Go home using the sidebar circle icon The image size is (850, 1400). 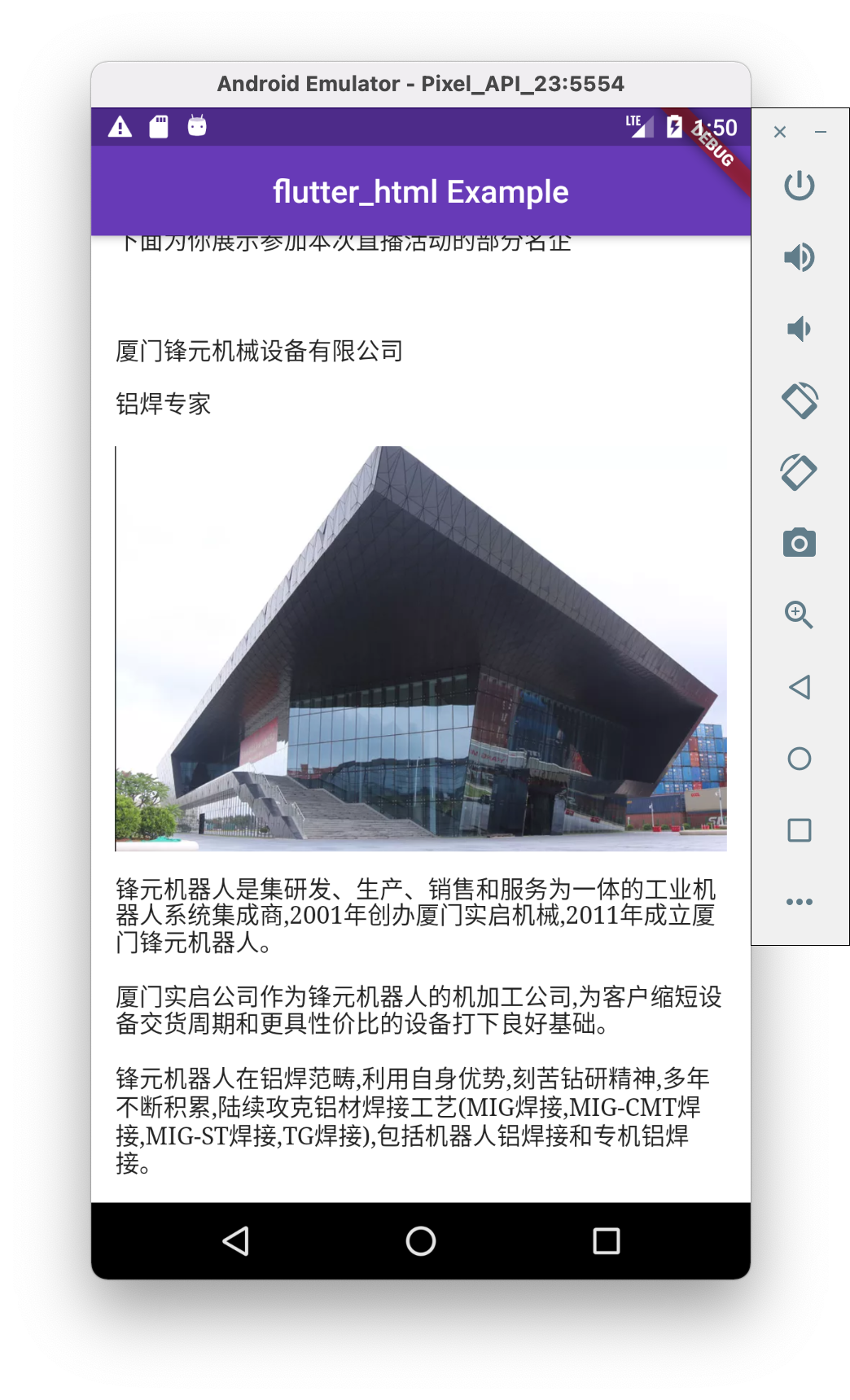[800, 758]
